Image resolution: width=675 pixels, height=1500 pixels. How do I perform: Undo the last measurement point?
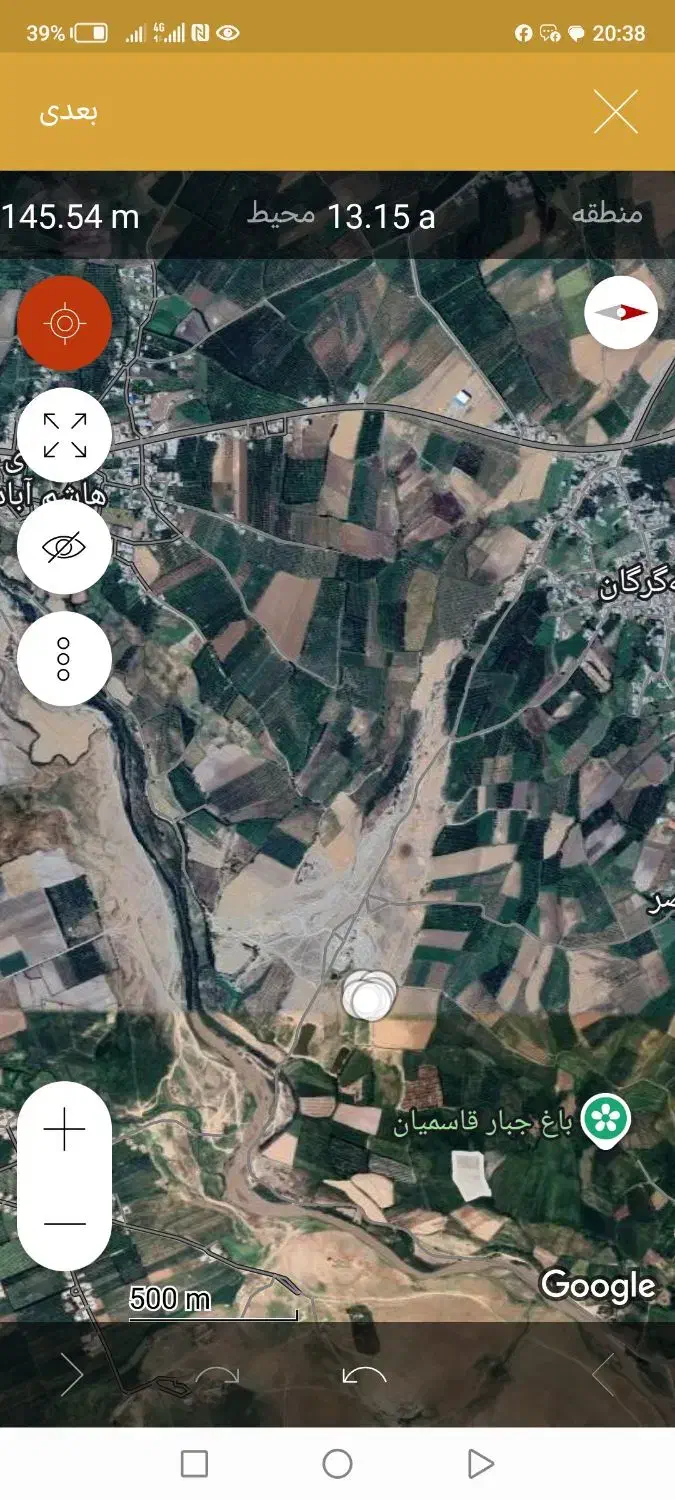point(364,1375)
